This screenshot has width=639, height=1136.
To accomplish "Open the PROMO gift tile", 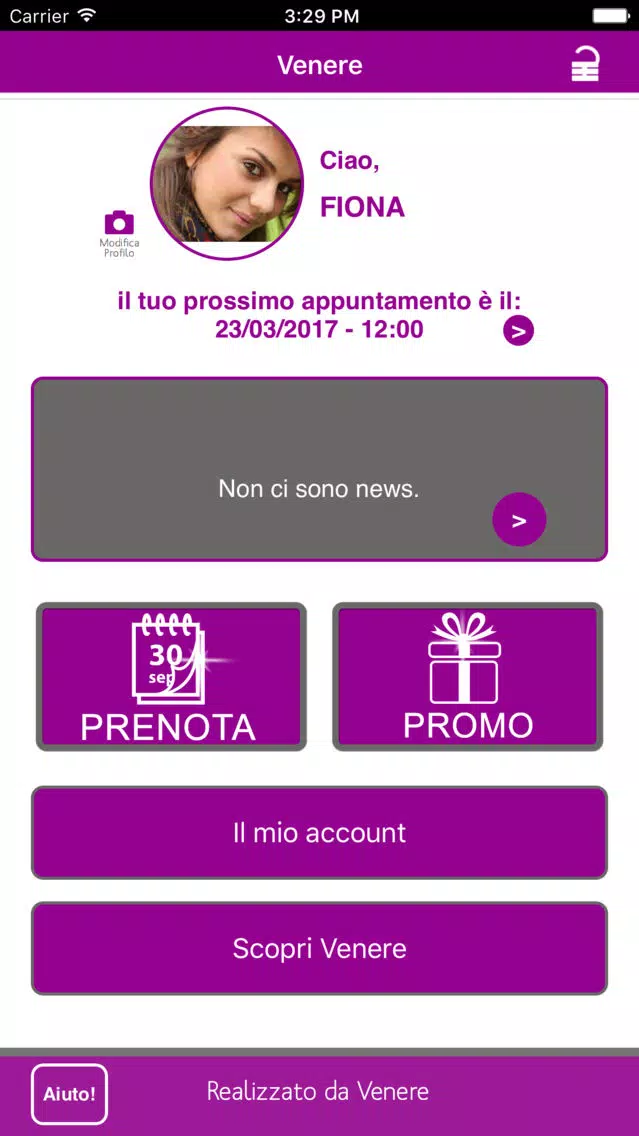I will 467,677.
